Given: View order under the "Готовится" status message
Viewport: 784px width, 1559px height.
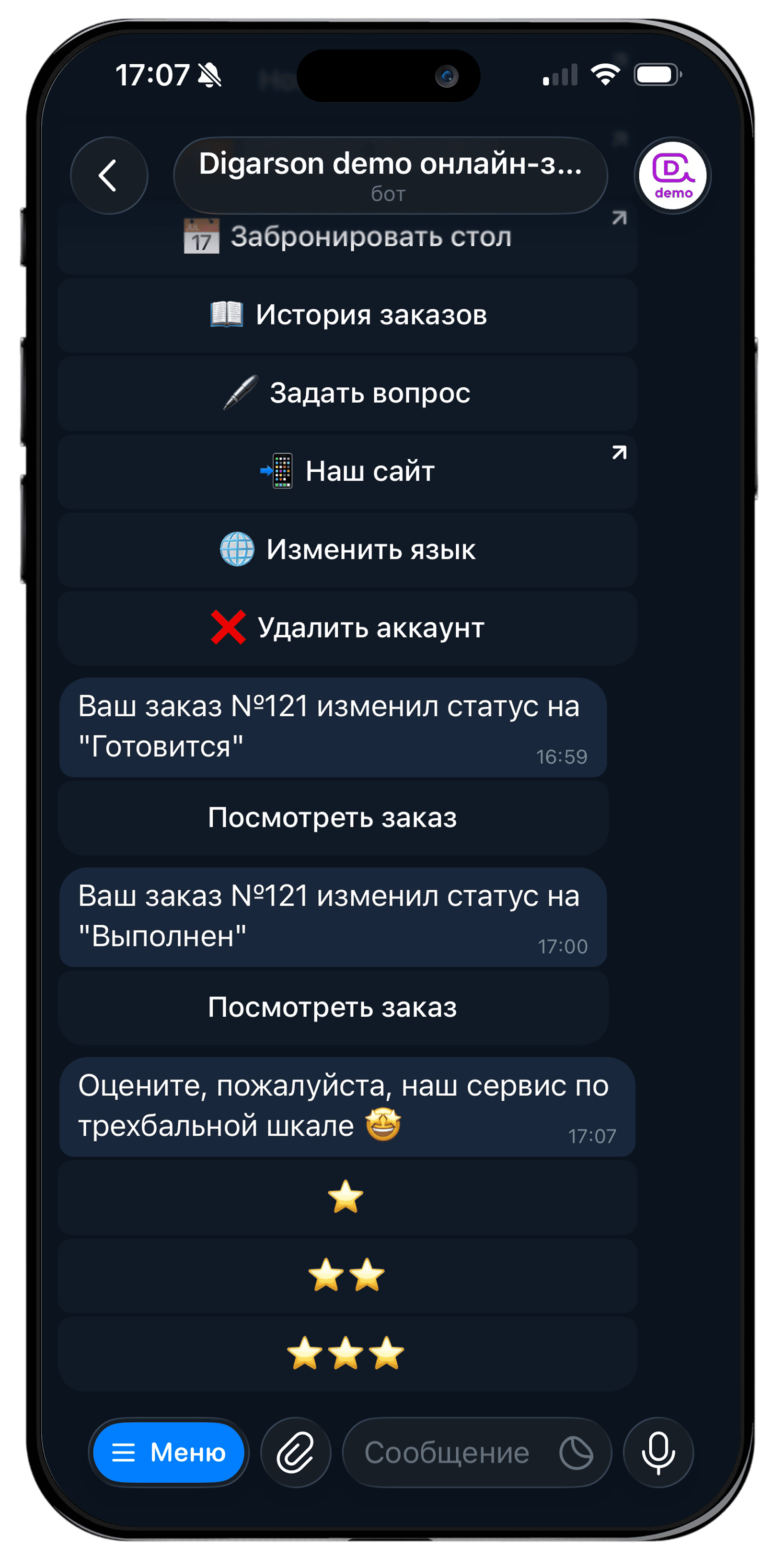Looking at the screenshot, I should (x=333, y=818).
